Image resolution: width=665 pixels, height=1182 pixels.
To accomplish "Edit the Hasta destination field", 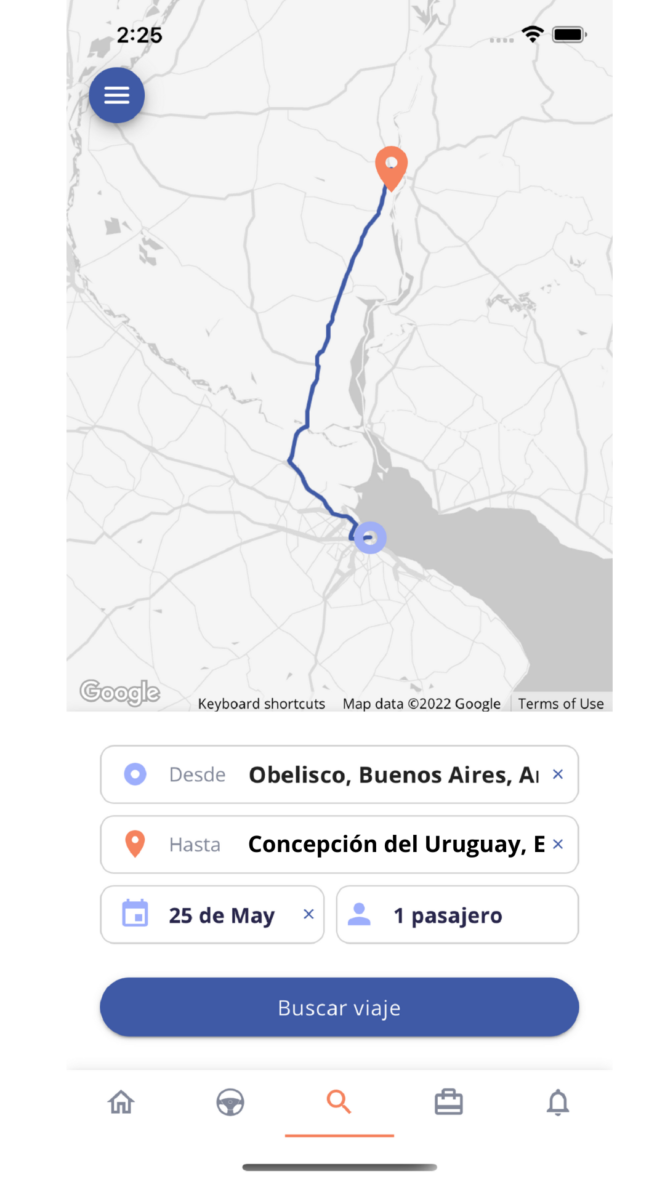I will 339,844.
